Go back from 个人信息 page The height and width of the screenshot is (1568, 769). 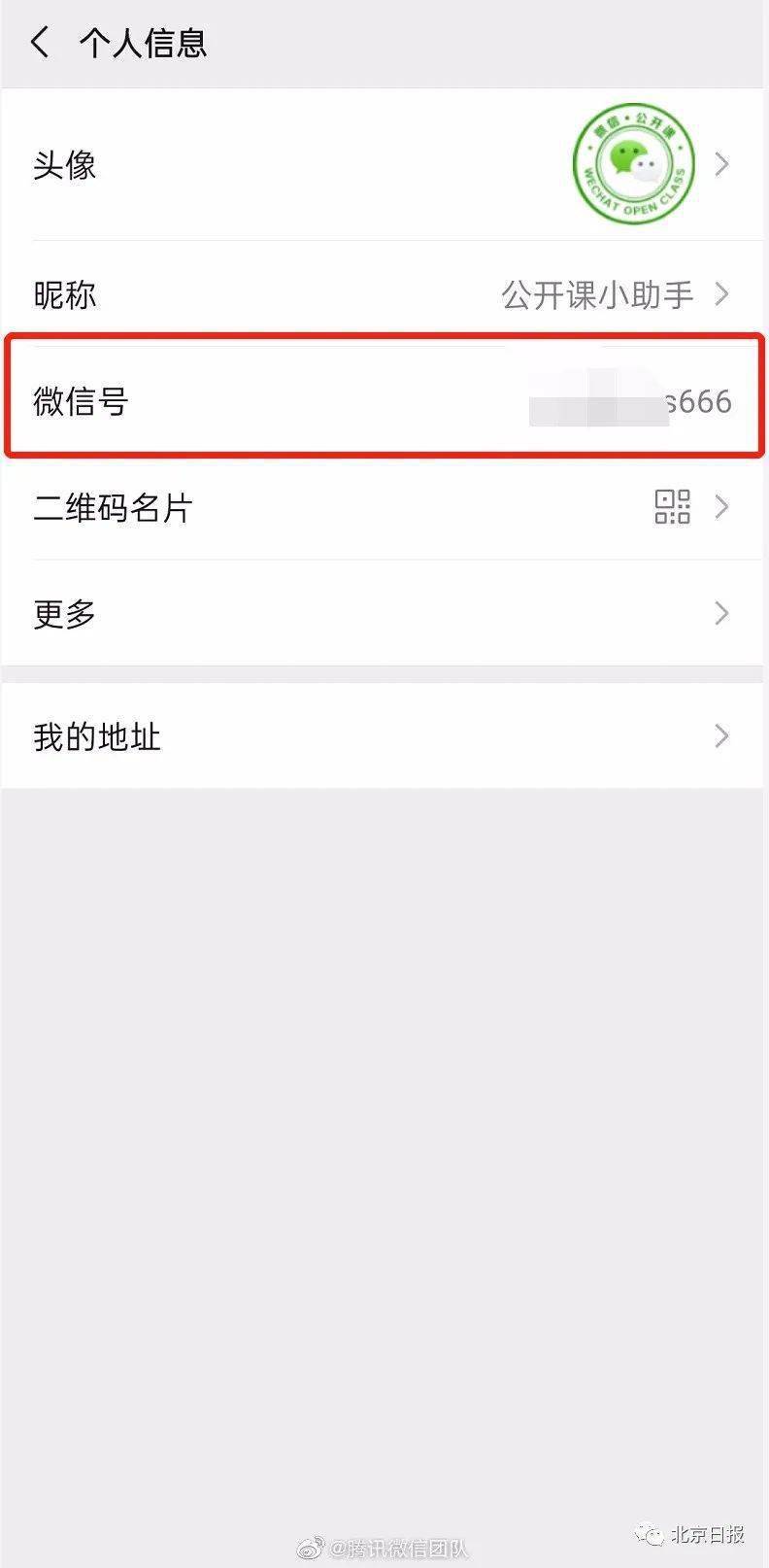tap(41, 43)
